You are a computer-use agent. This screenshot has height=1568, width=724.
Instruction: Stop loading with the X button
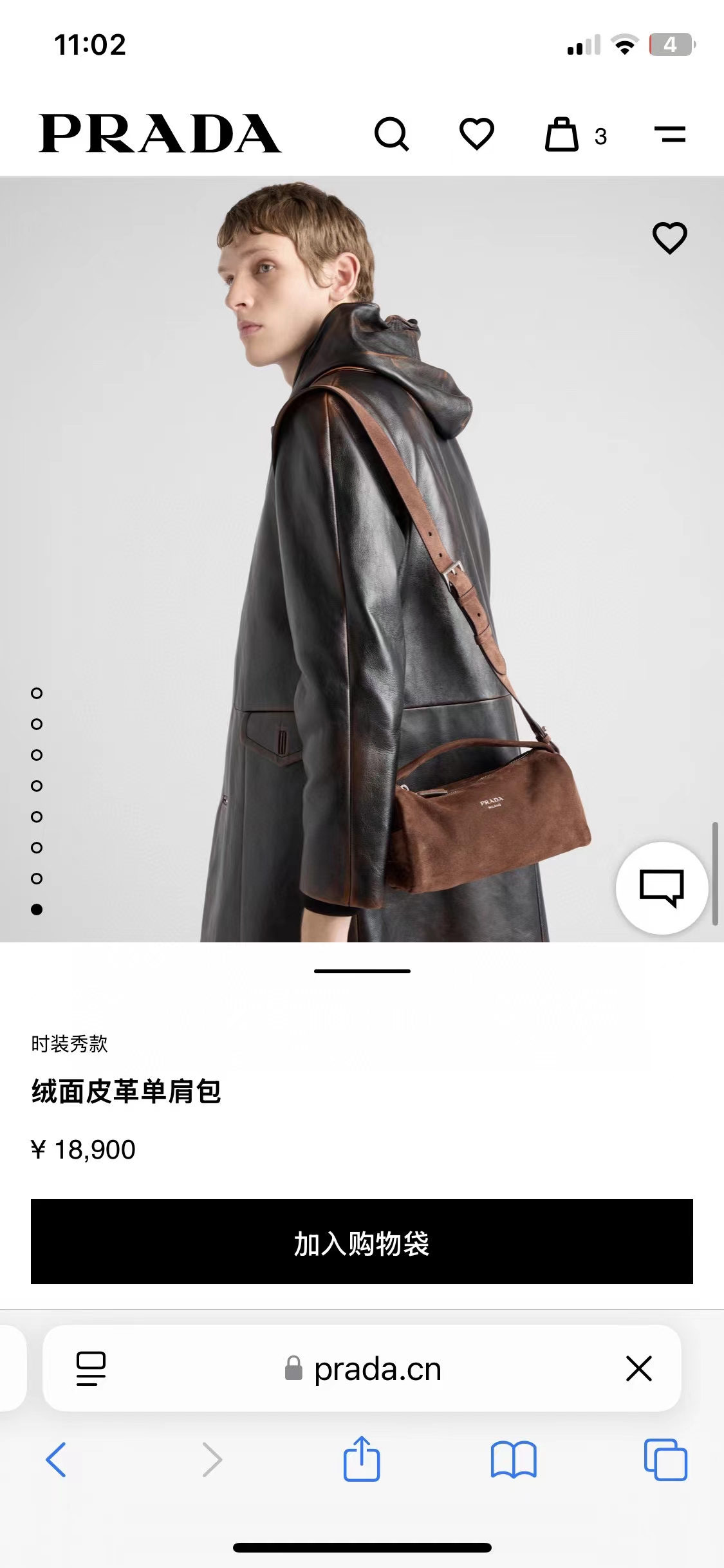[638, 1368]
